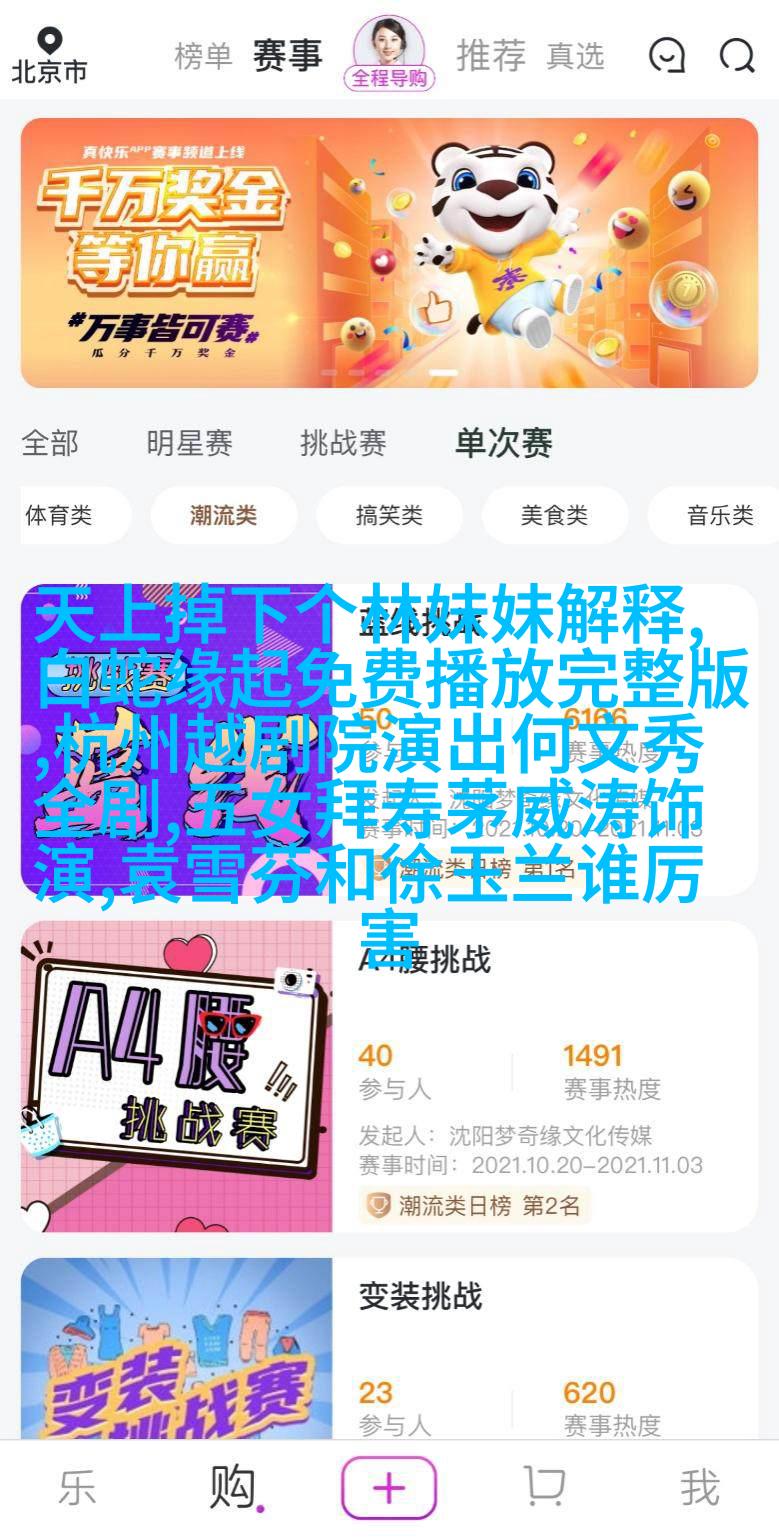Viewport: 779px width, 1537px height.
Task: Open the search magnifier icon
Action: tap(737, 55)
